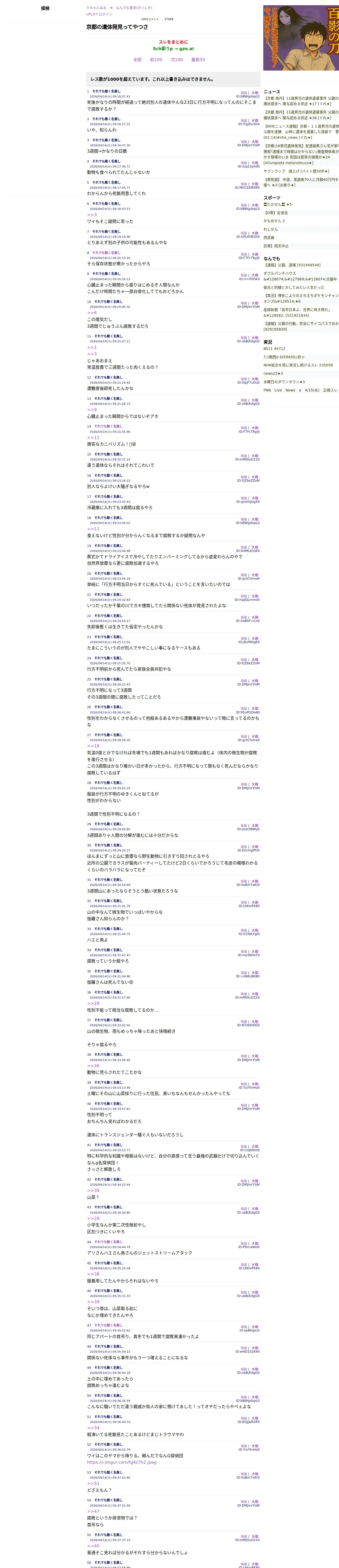
Task: Open the サランラップ 値上げ news thread
Action: click(296, 172)
